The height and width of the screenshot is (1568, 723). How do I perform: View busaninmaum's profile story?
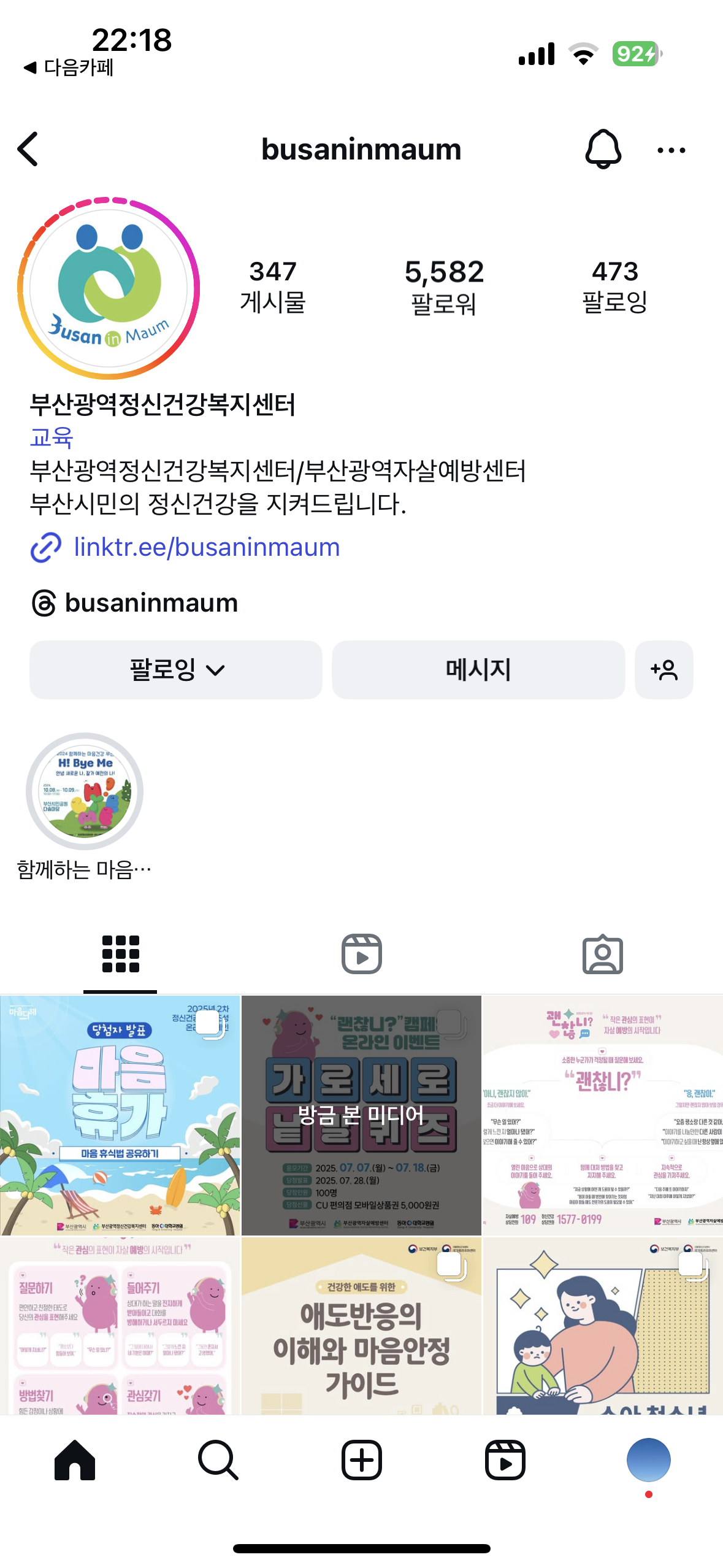click(x=109, y=288)
